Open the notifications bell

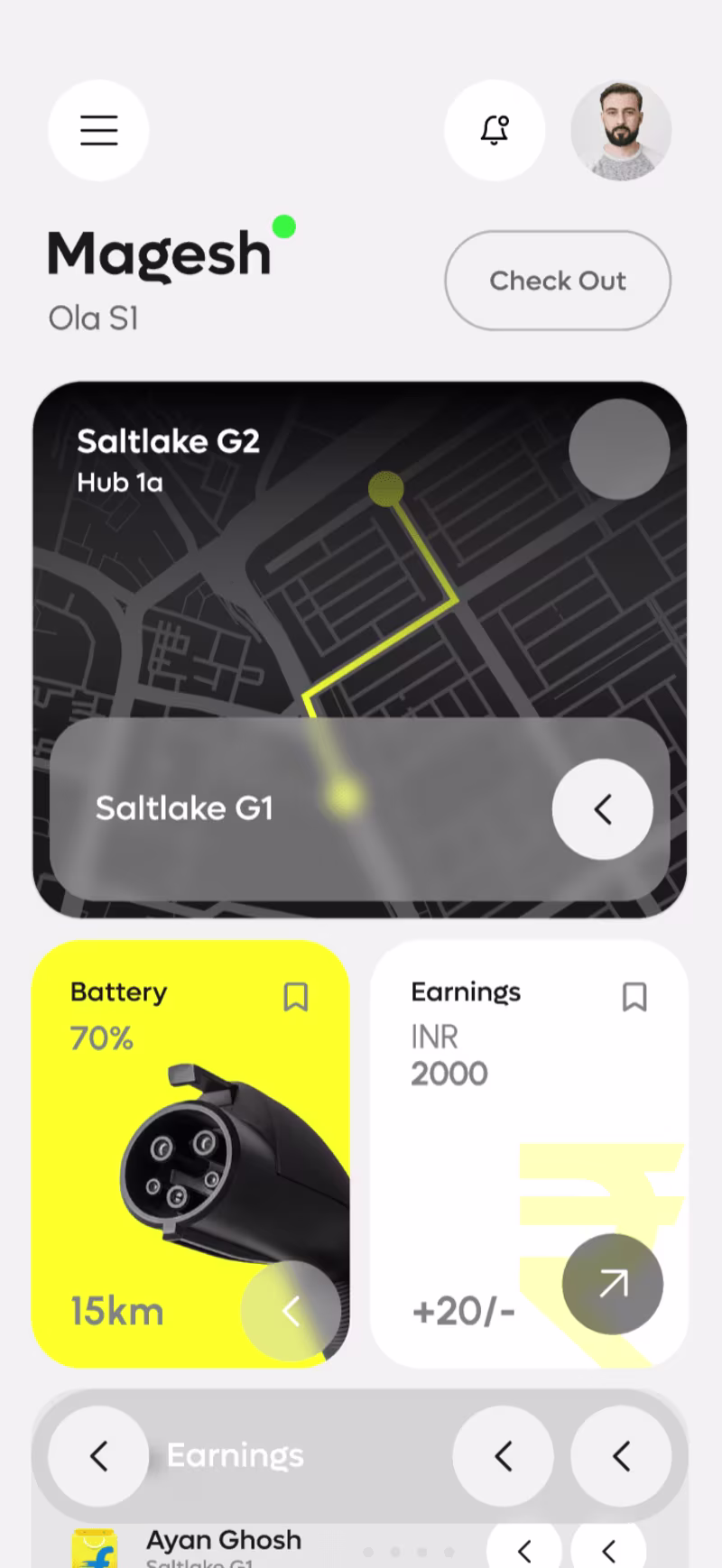click(x=495, y=130)
